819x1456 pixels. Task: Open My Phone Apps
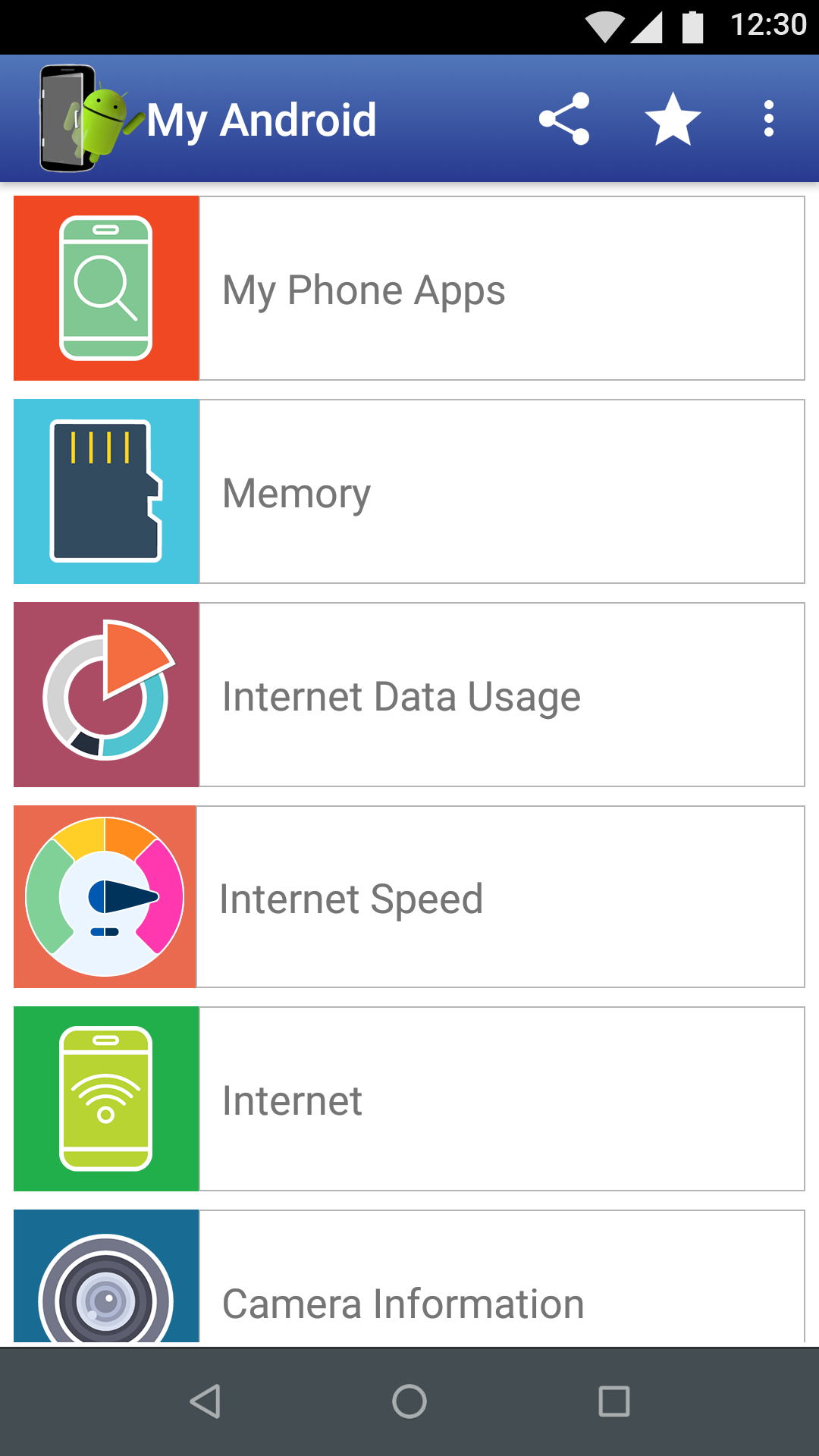(x=409, y=289)
